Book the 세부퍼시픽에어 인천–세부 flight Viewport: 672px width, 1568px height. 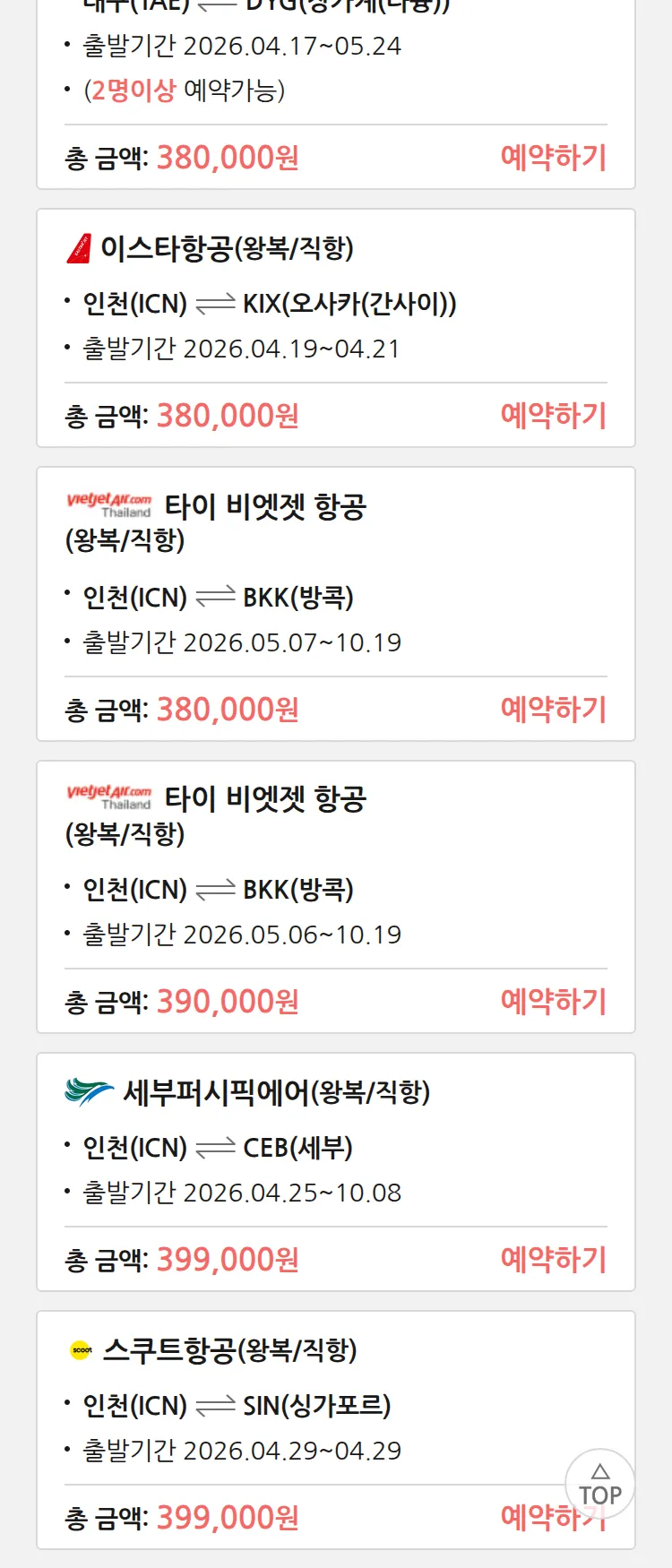tap(553, 1260)
